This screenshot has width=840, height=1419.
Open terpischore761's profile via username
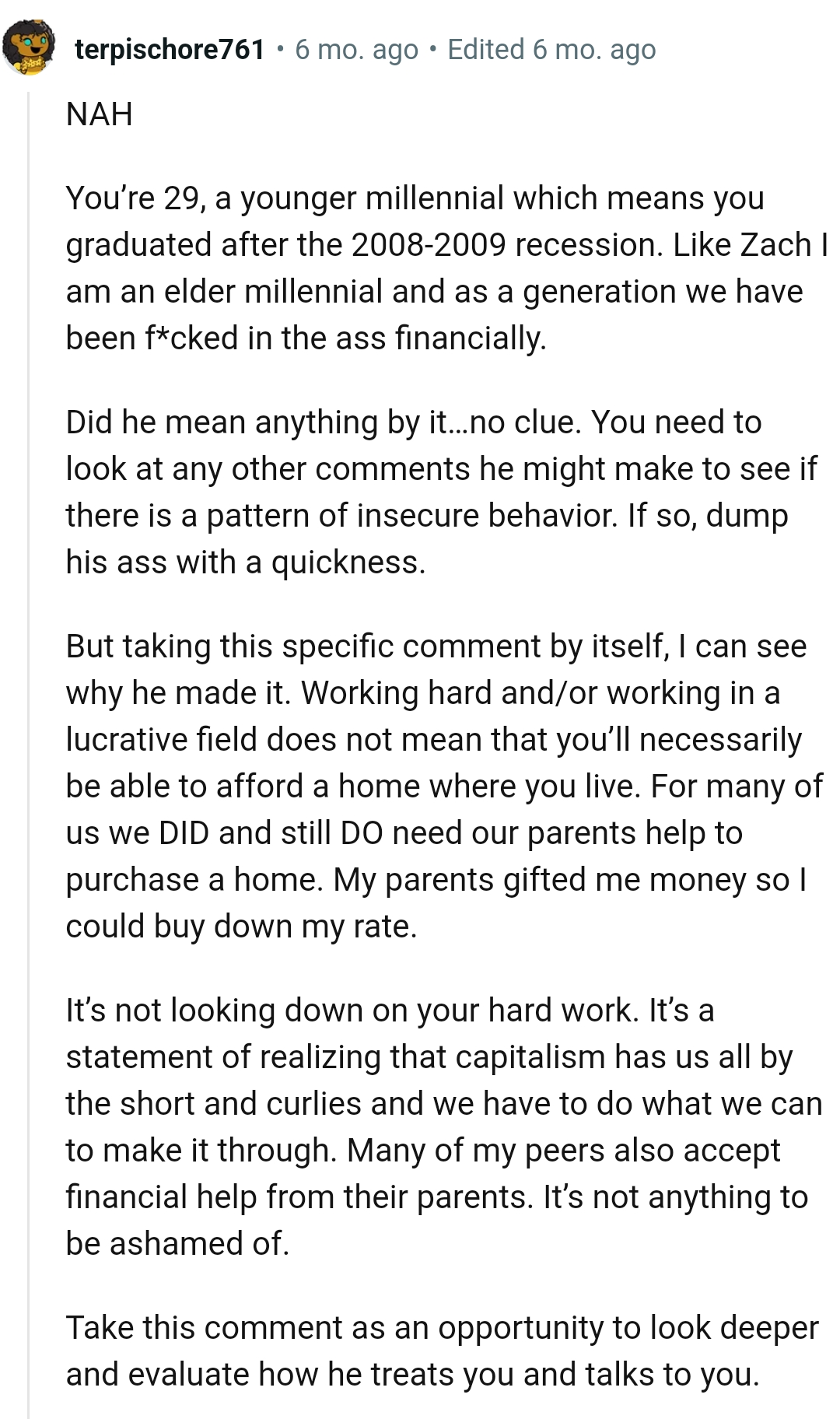pyautogui.click(x=170, y=50)
